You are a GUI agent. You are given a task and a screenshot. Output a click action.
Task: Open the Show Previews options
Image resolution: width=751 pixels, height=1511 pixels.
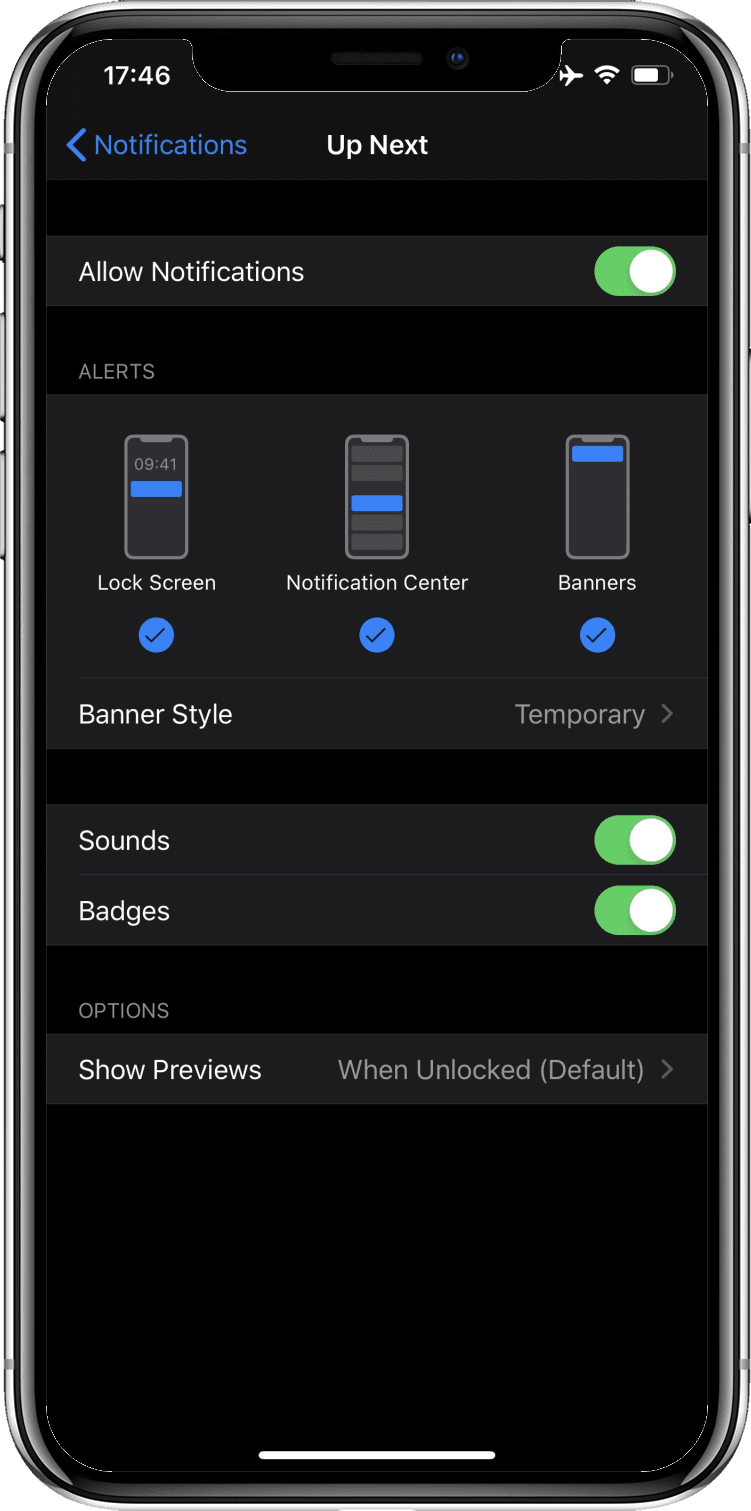click(x=376, y=1069)
